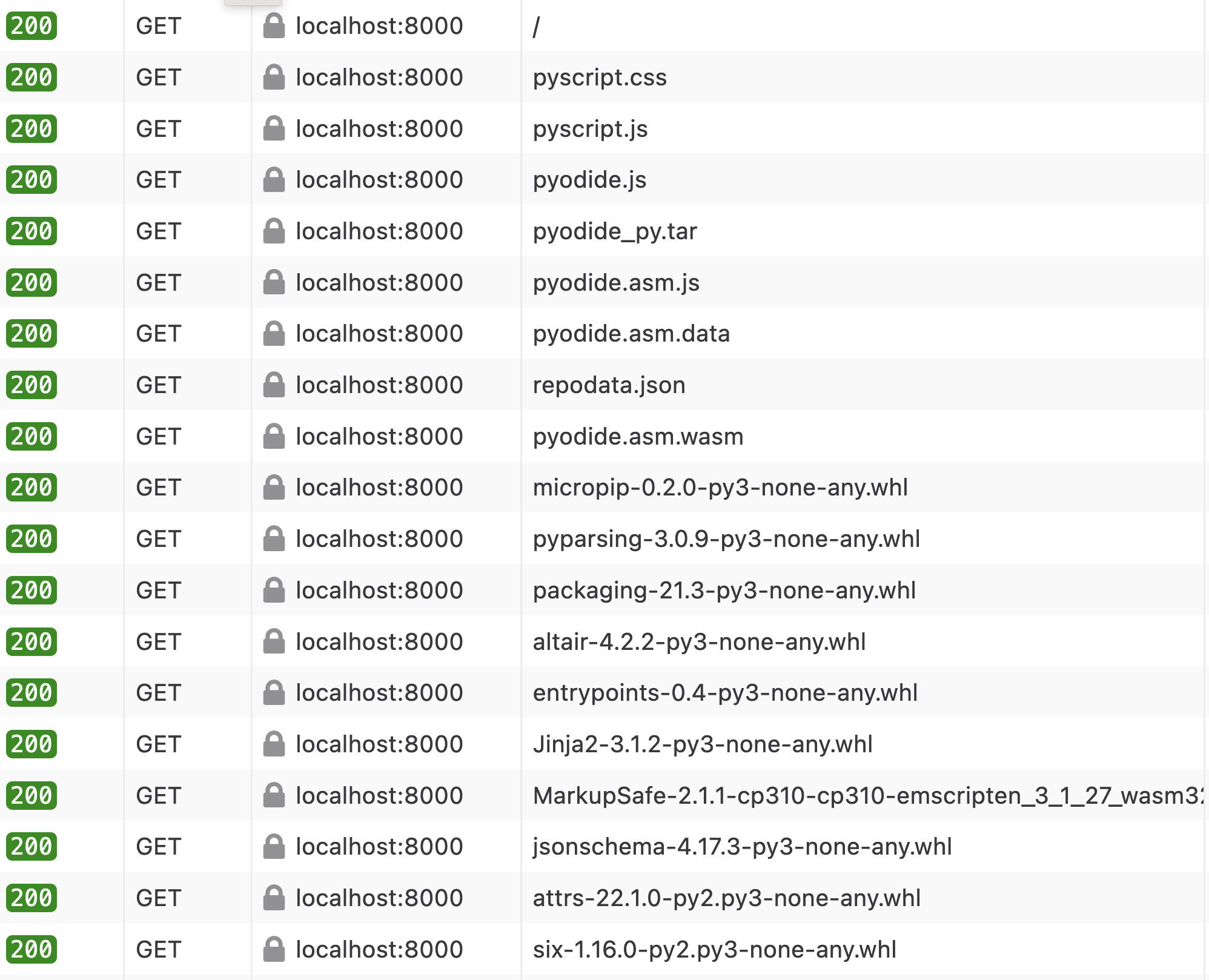Open the pyscript.js request details
Viewport: 1209px width, 980px height.
[x=590, y=129]
